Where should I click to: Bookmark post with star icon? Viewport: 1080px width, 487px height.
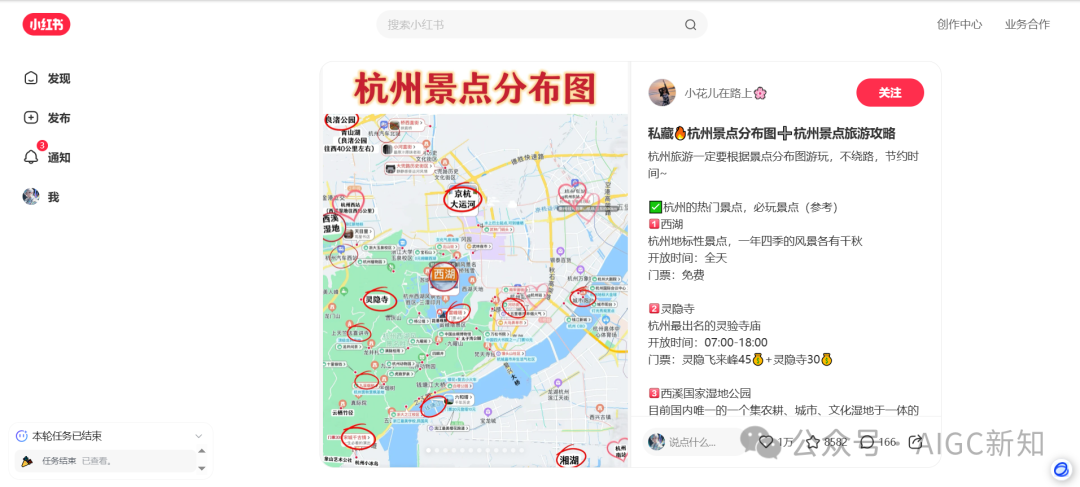(x=813, y=441)
